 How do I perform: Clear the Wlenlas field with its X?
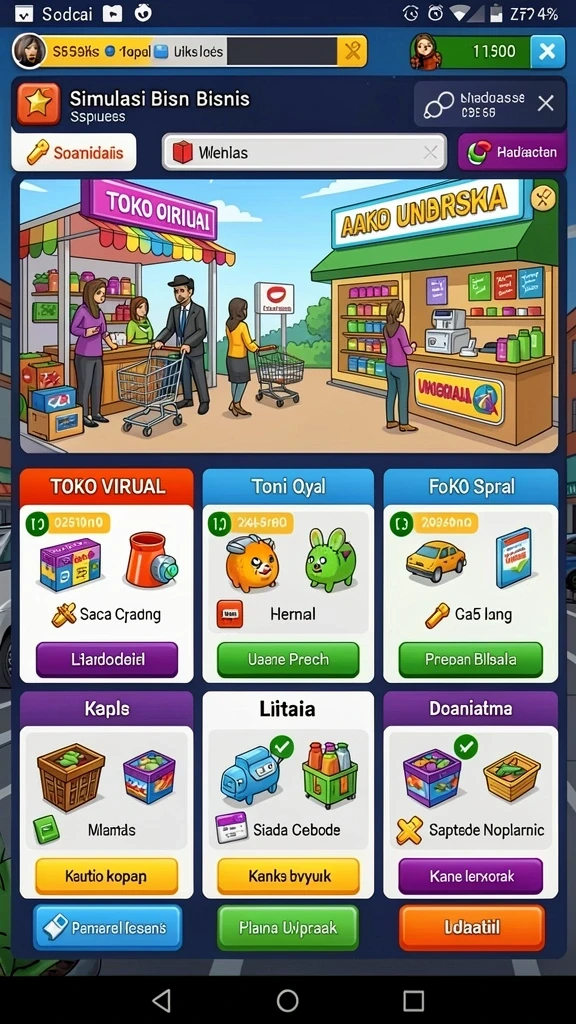430,153
